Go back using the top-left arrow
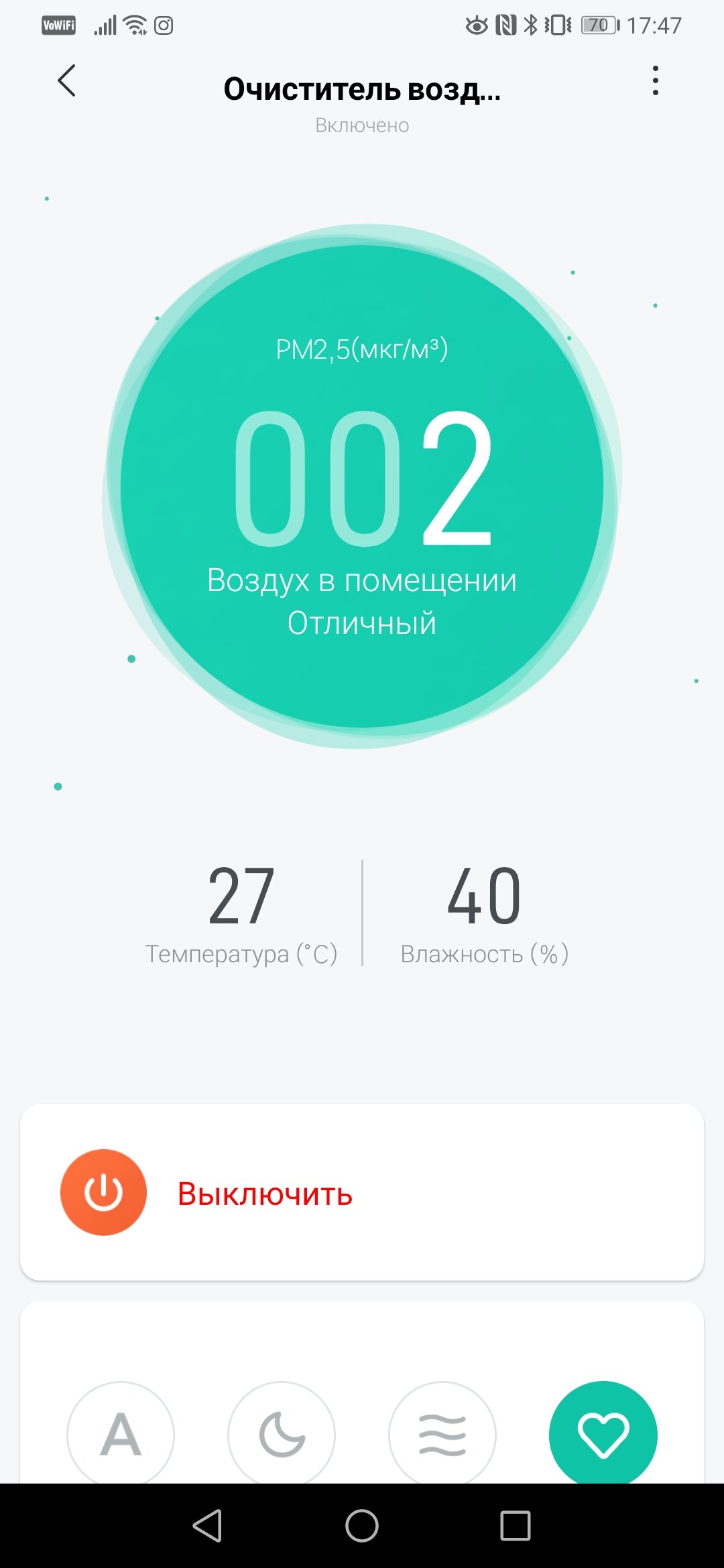724x1568 pixels. (66, 81)
